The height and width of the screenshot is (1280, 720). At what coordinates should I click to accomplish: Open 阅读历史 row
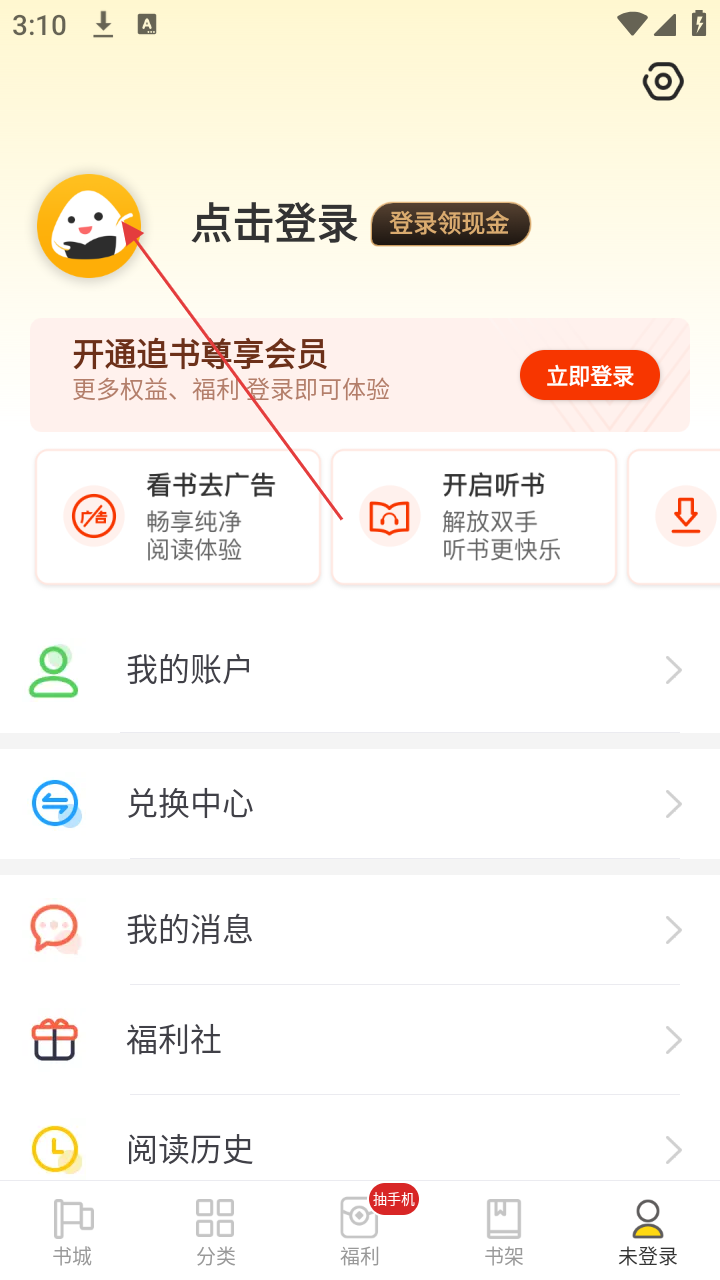[360, 1149]
